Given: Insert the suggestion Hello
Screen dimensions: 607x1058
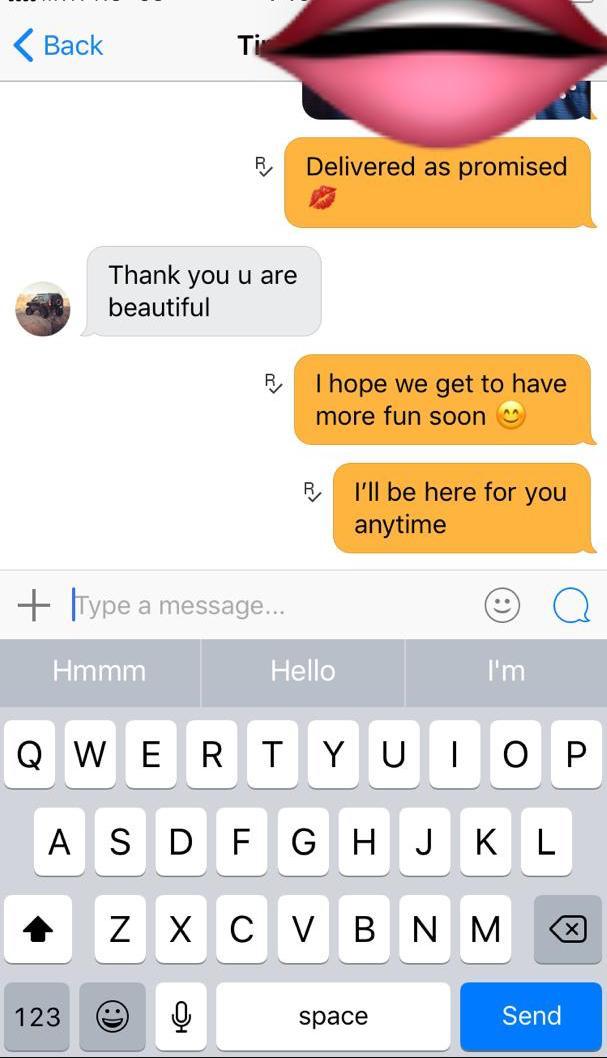Looking at the screenshot, I should pyautogui.click(x=303, y=671).
